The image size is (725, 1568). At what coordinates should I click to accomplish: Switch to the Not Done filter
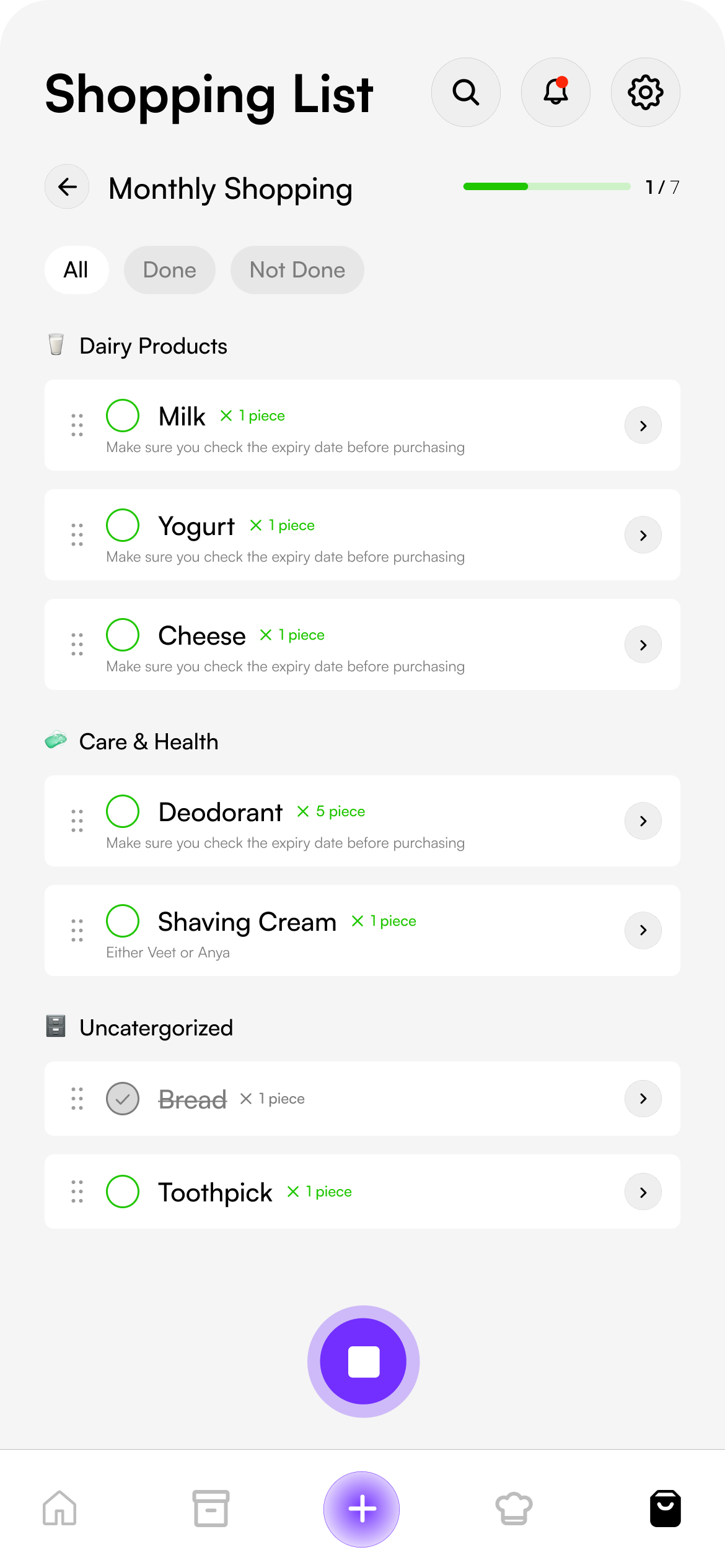pyautogui.click(x=297, y=270)
